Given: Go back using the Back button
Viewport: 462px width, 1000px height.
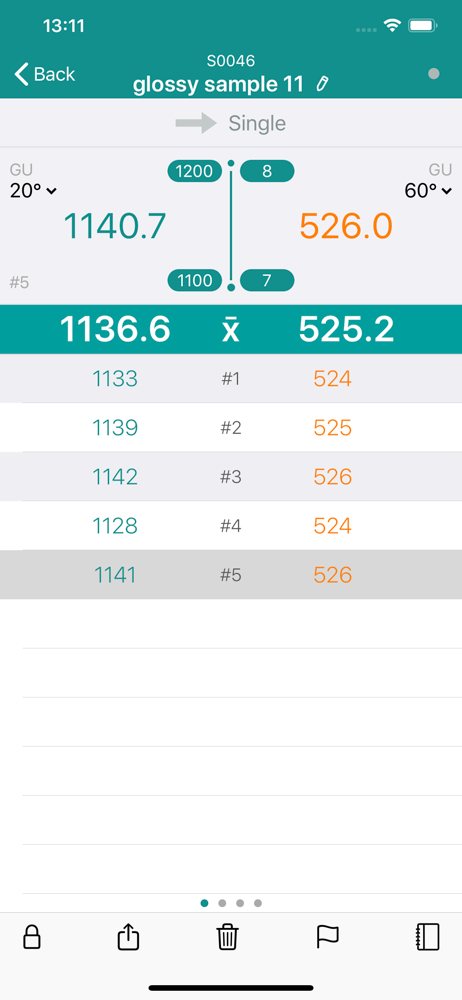Looking at the screenshot, I should [x=45, y=74].
